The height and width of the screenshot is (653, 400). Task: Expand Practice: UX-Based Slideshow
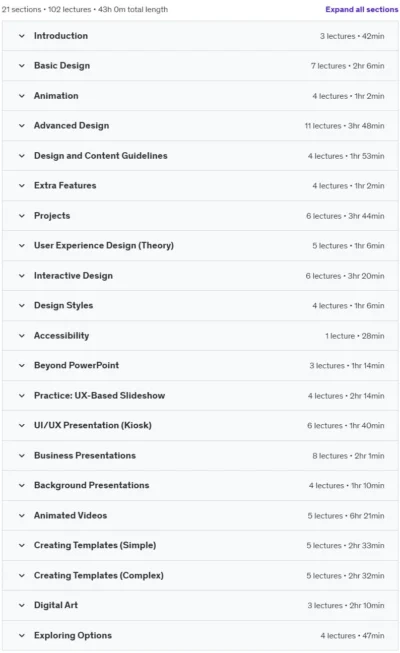pos(200,396)
